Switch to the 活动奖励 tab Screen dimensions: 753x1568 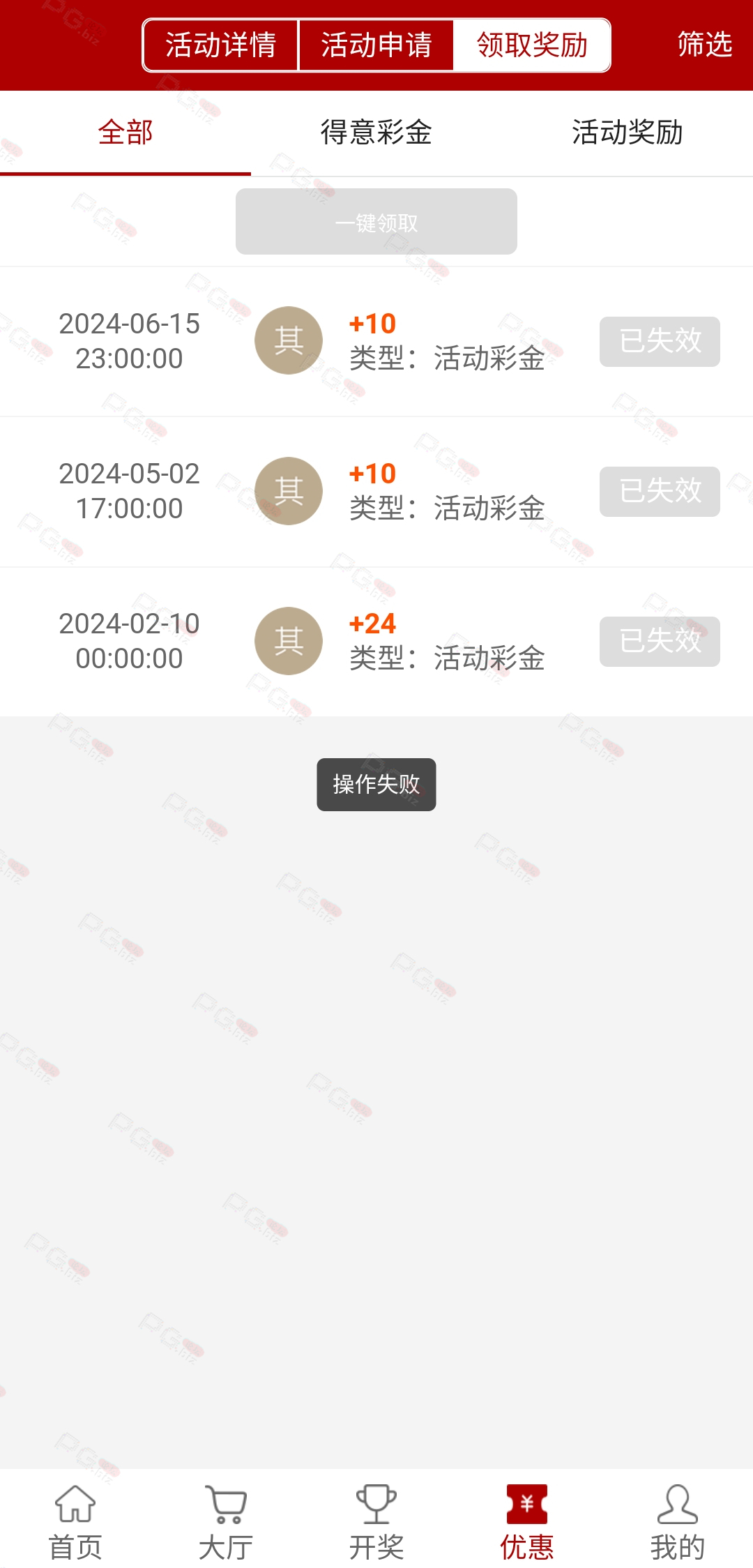[627, 133]
